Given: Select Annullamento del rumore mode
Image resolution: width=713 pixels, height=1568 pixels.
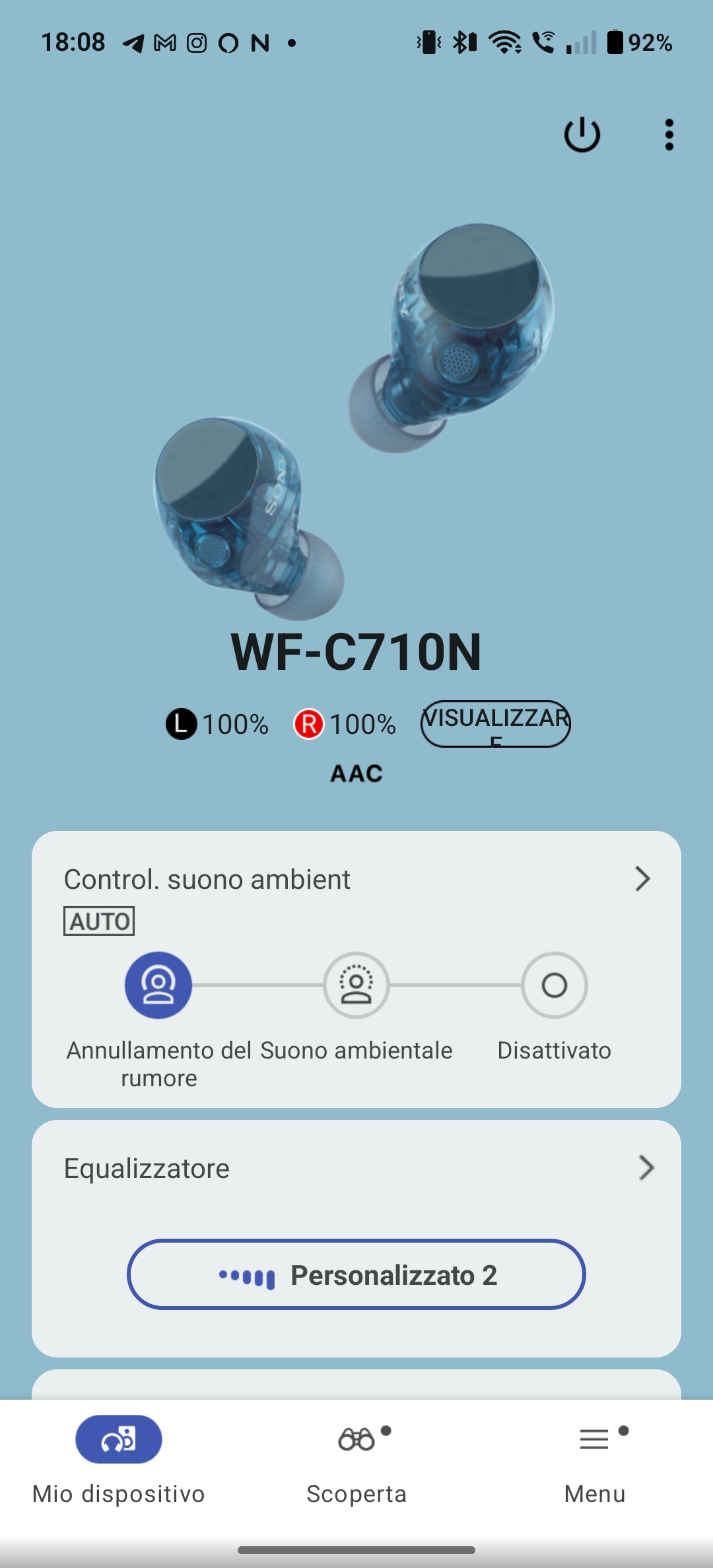Looking at the screenshot, I should 158,985.
